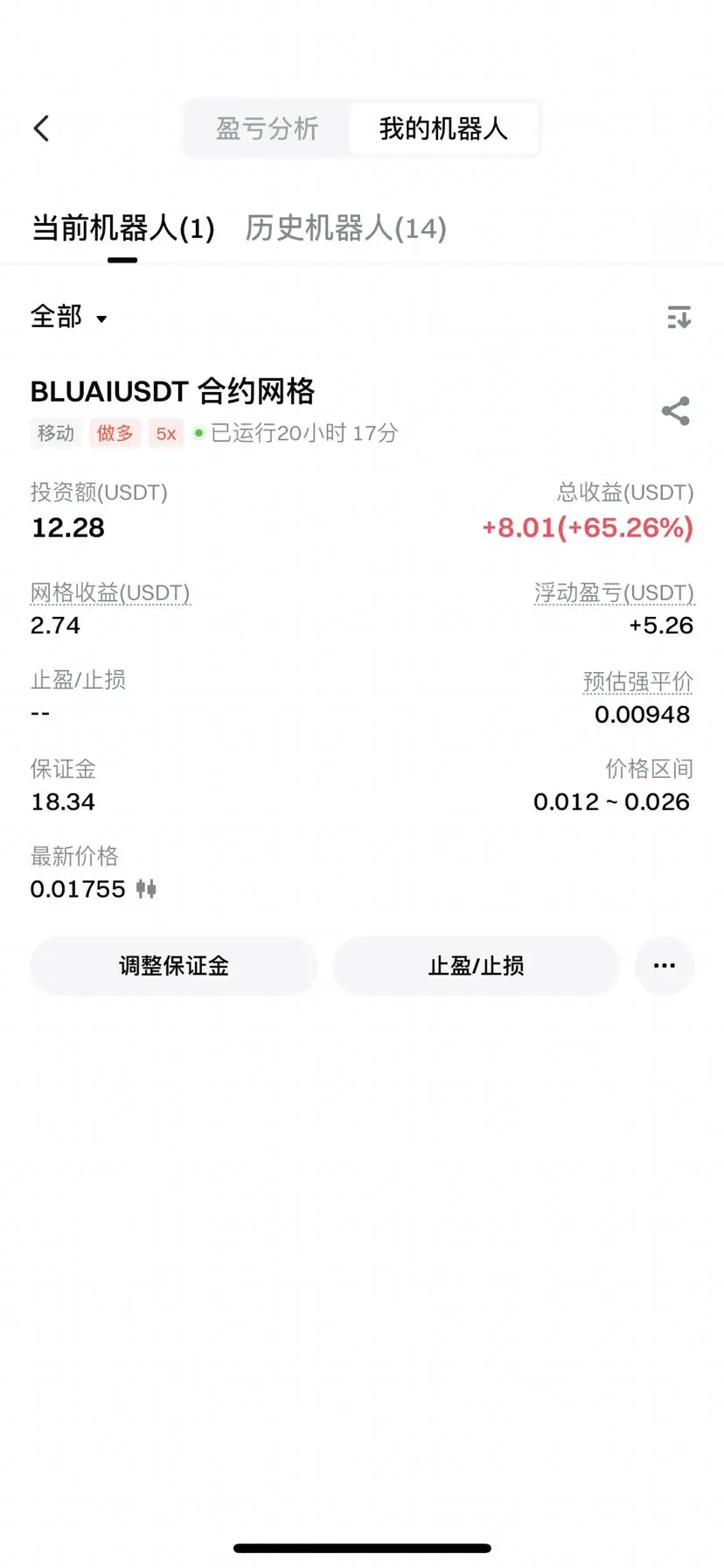Open the sort options icon
The image size is (724, 1568).
tap(679, 317)
